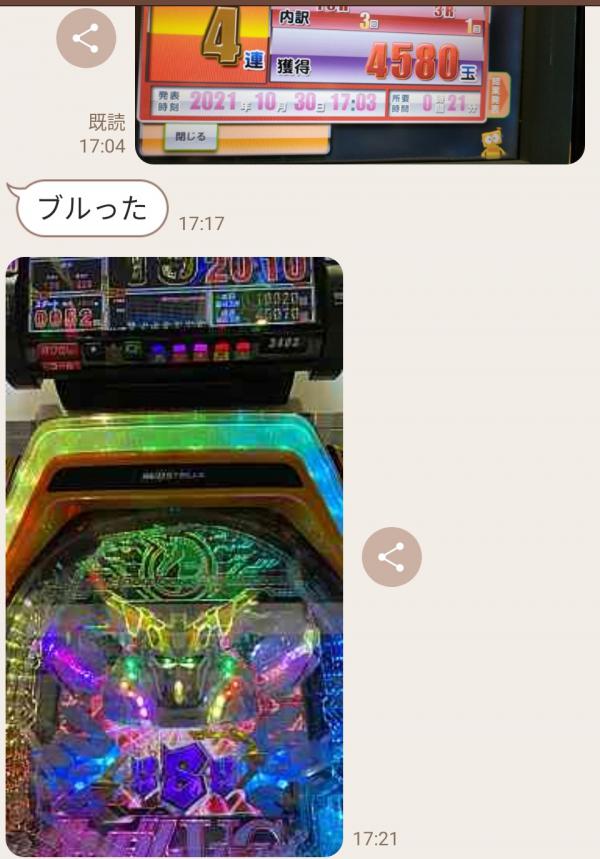Share the photo sent at 17:04

pyautogui.click(x=86, y=38)
